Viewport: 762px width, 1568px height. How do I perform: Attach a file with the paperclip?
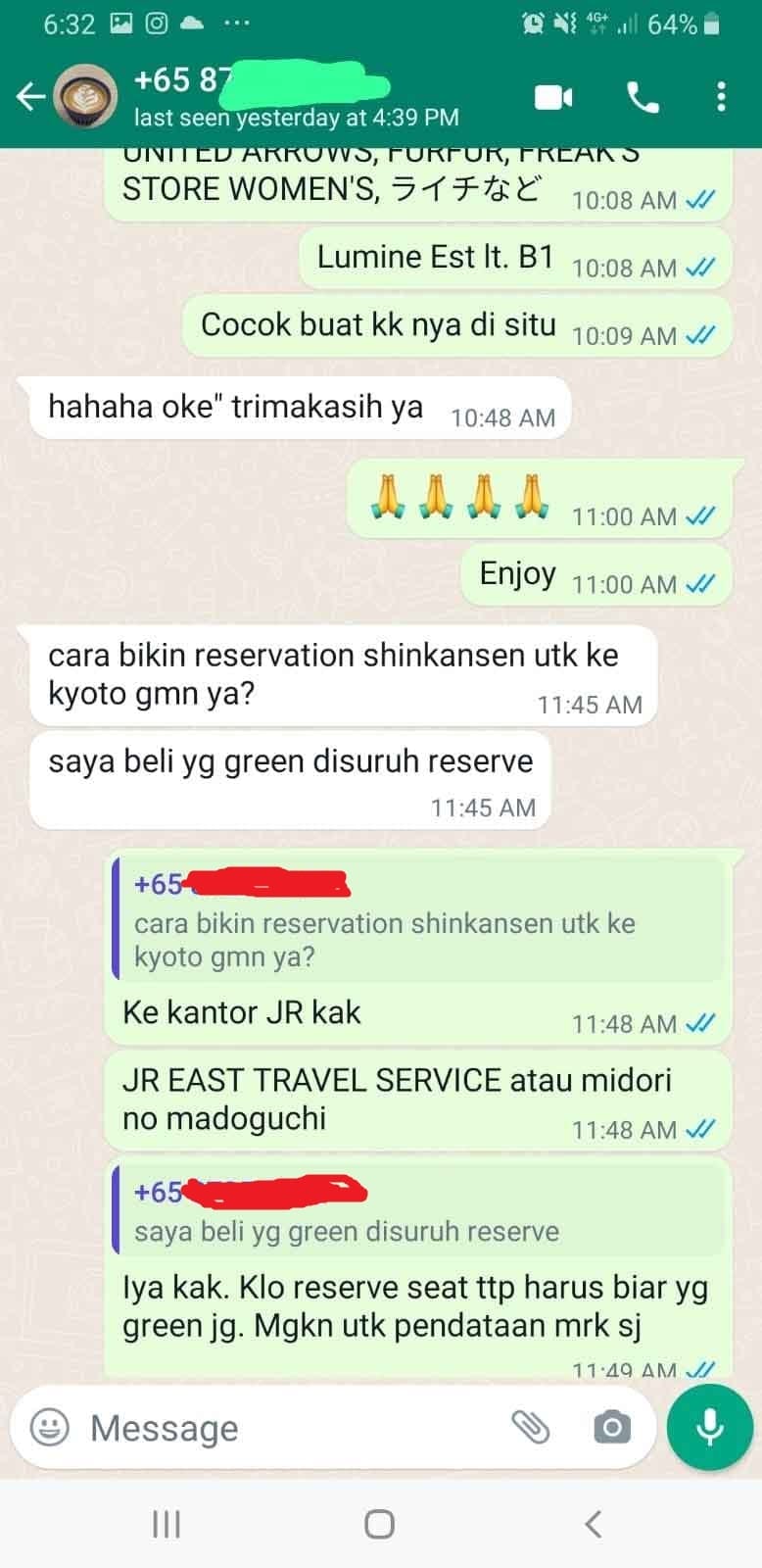531,1427
